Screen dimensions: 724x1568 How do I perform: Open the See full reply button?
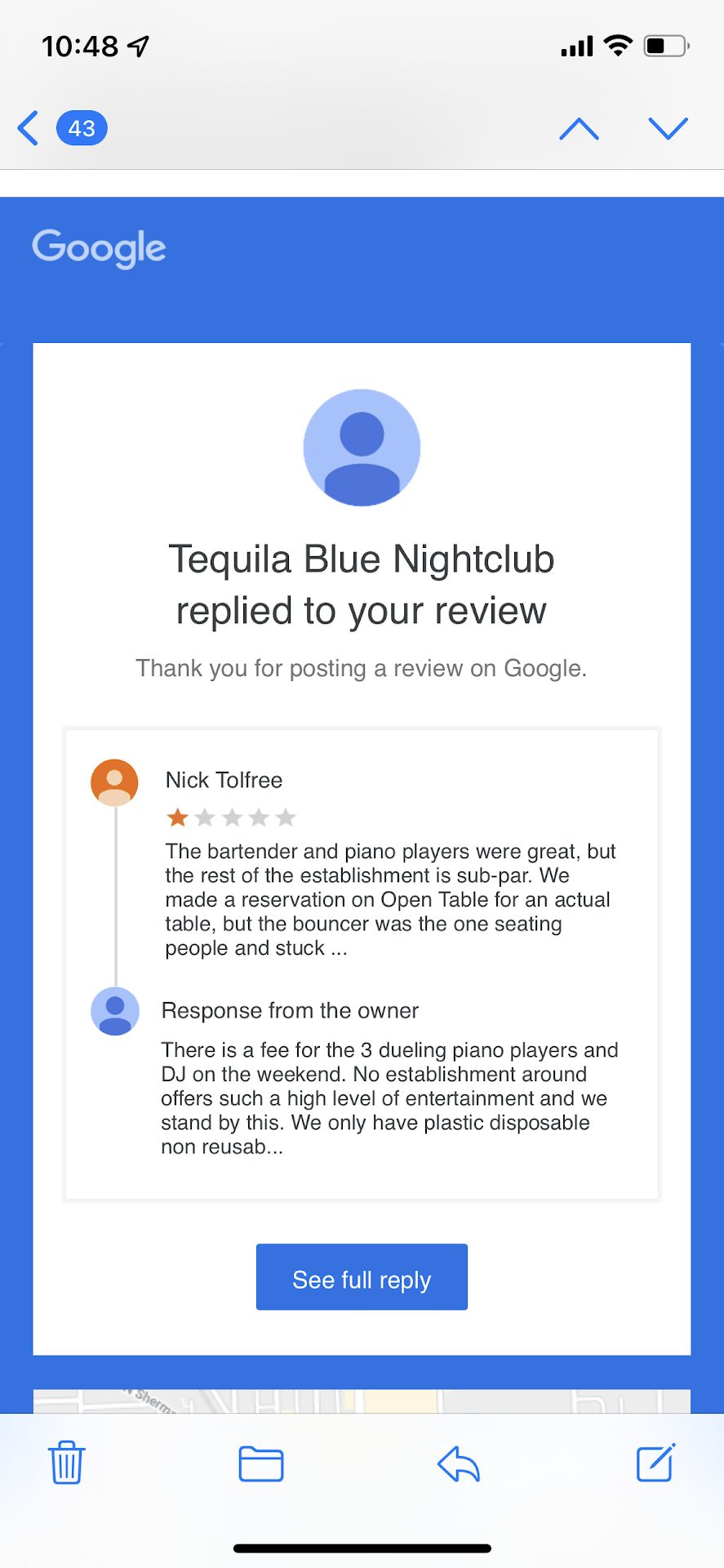[362, 1278]
